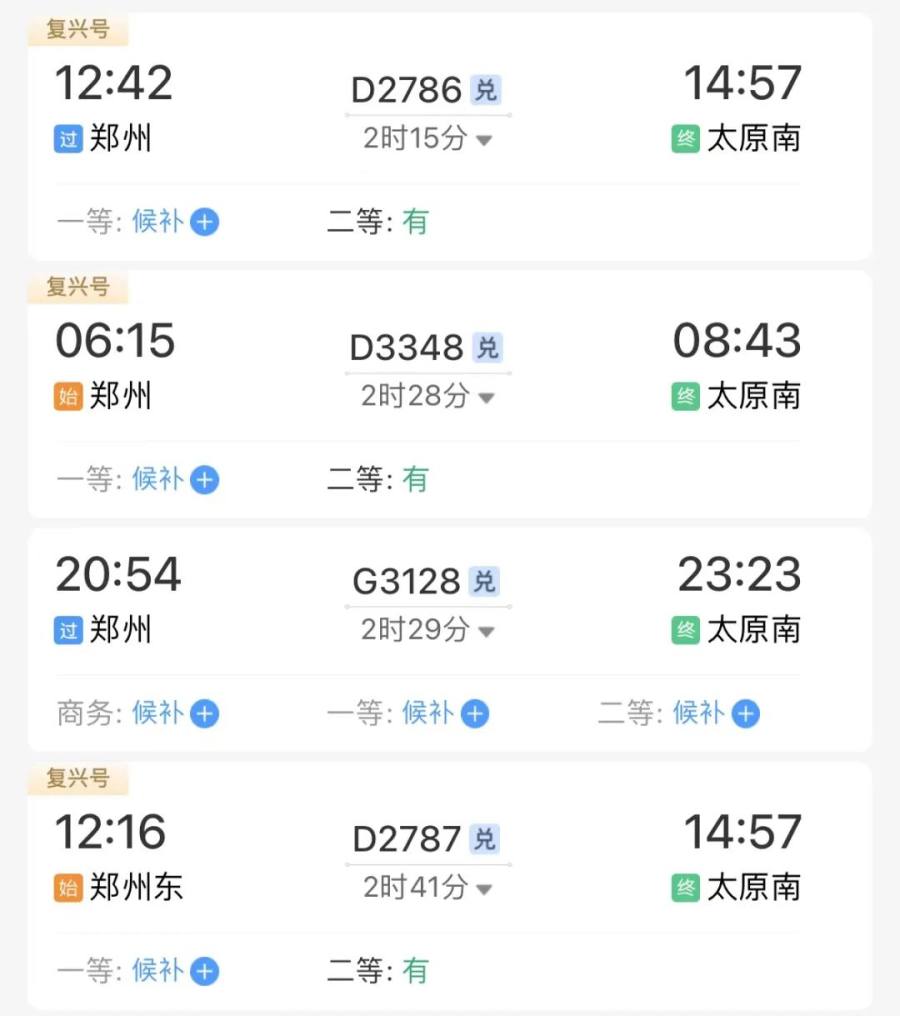The image size is (900, 1016).
Task: Join 一等 候补 waitlist for D2786
Action: [204, 222]
